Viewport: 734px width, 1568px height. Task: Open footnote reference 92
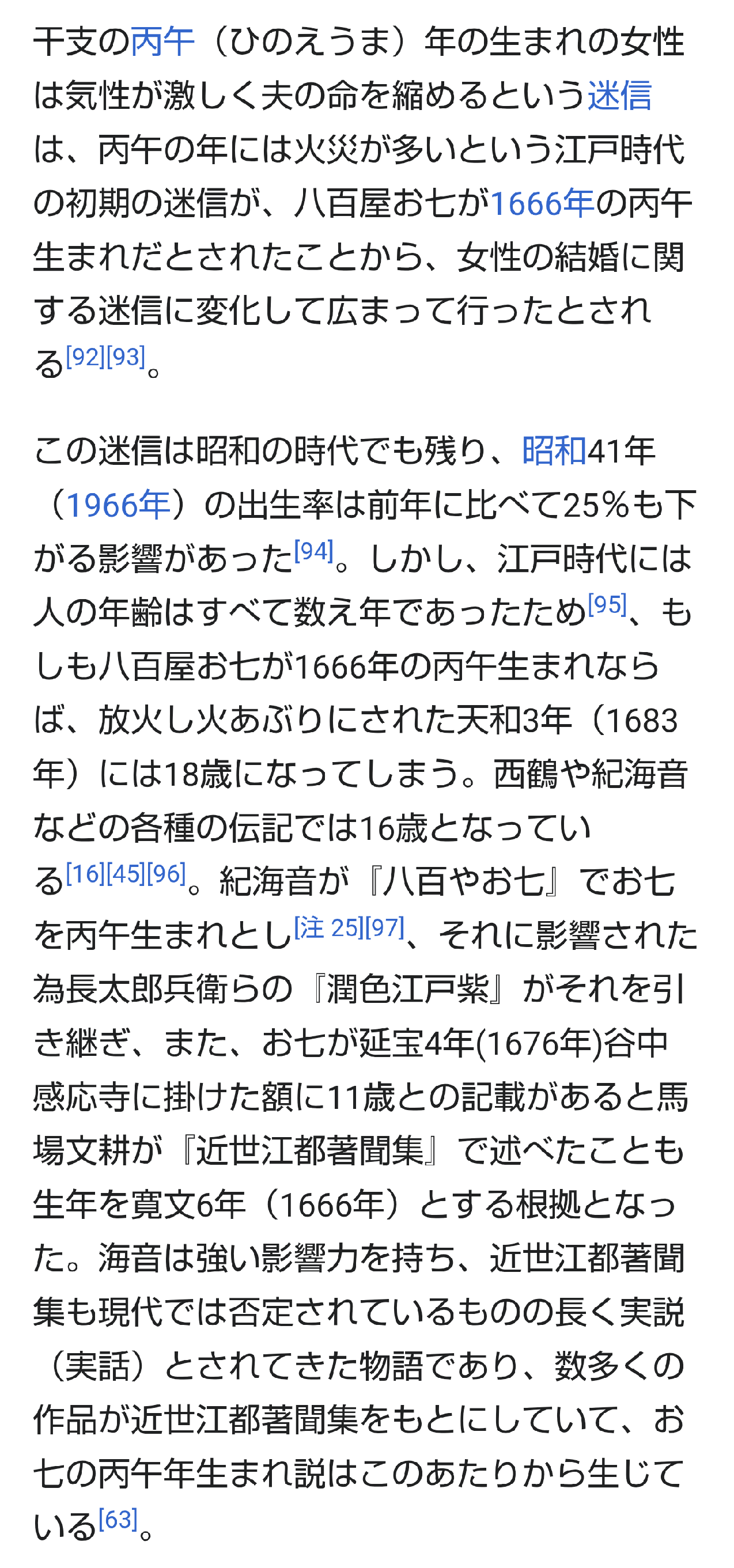pyautogui.click(x=85, y=357)
